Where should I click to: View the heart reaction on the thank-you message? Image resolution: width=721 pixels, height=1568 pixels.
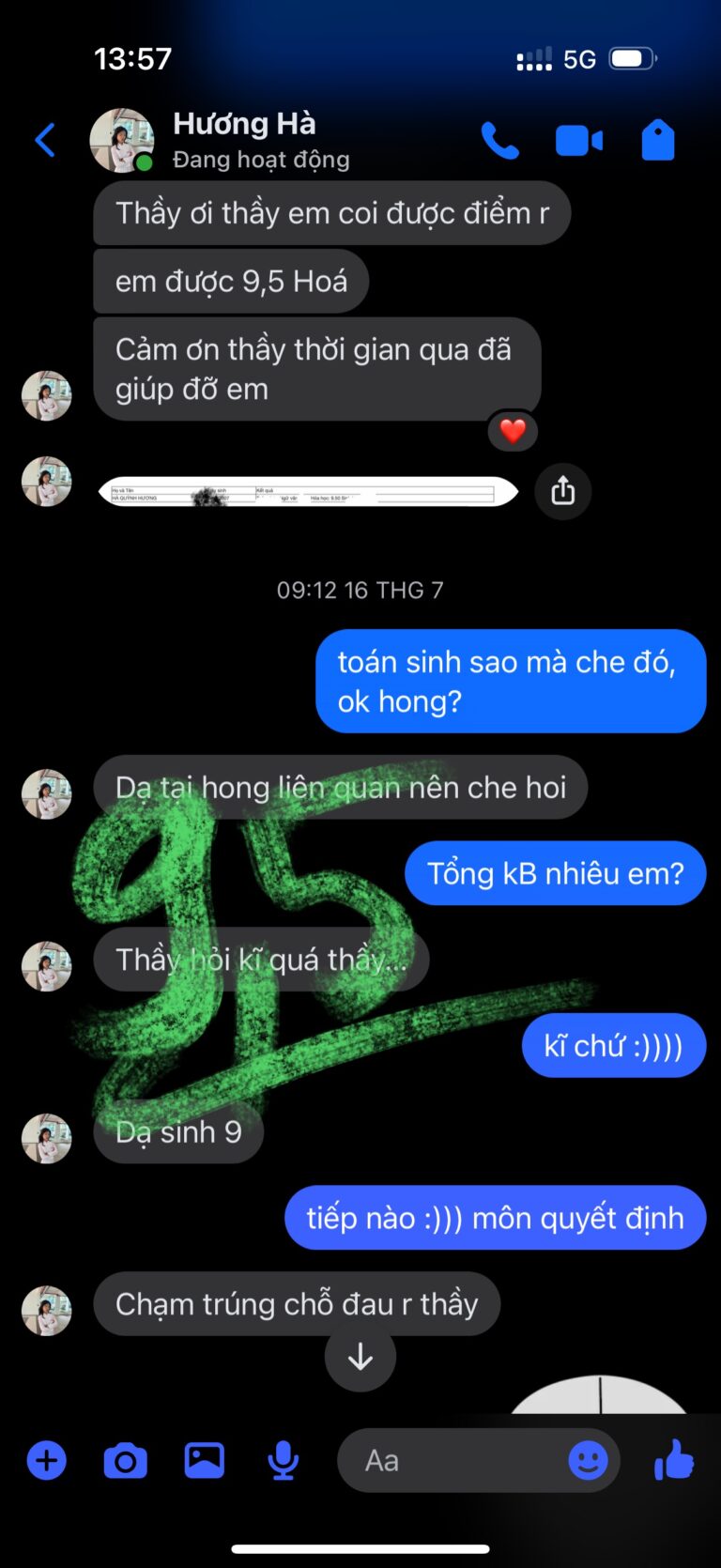coord(513,431)
